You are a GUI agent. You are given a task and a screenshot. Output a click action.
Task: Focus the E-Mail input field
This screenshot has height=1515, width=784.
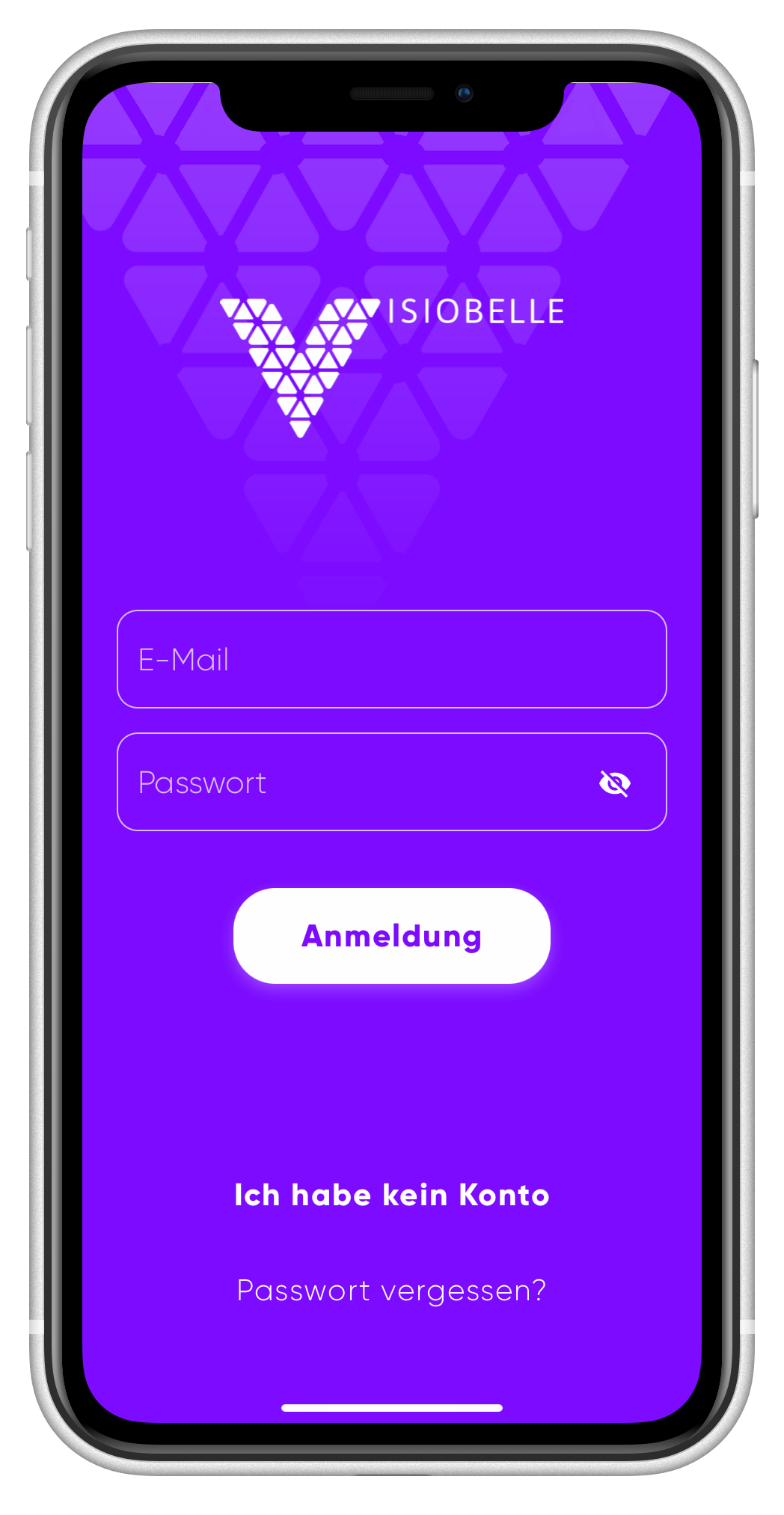[391, 659]
